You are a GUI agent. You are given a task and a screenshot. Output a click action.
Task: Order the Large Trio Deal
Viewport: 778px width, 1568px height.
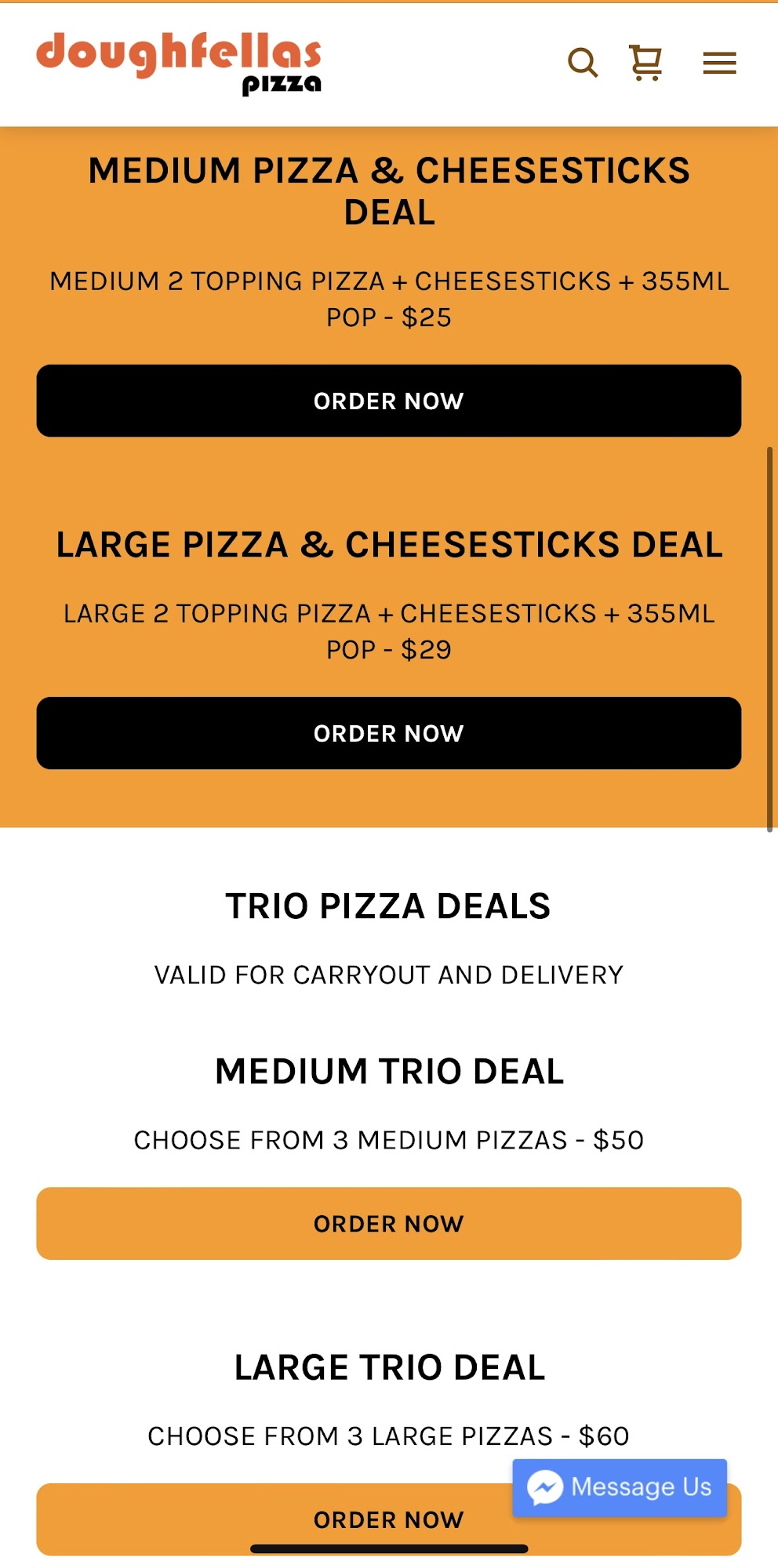coord(314,1519)
